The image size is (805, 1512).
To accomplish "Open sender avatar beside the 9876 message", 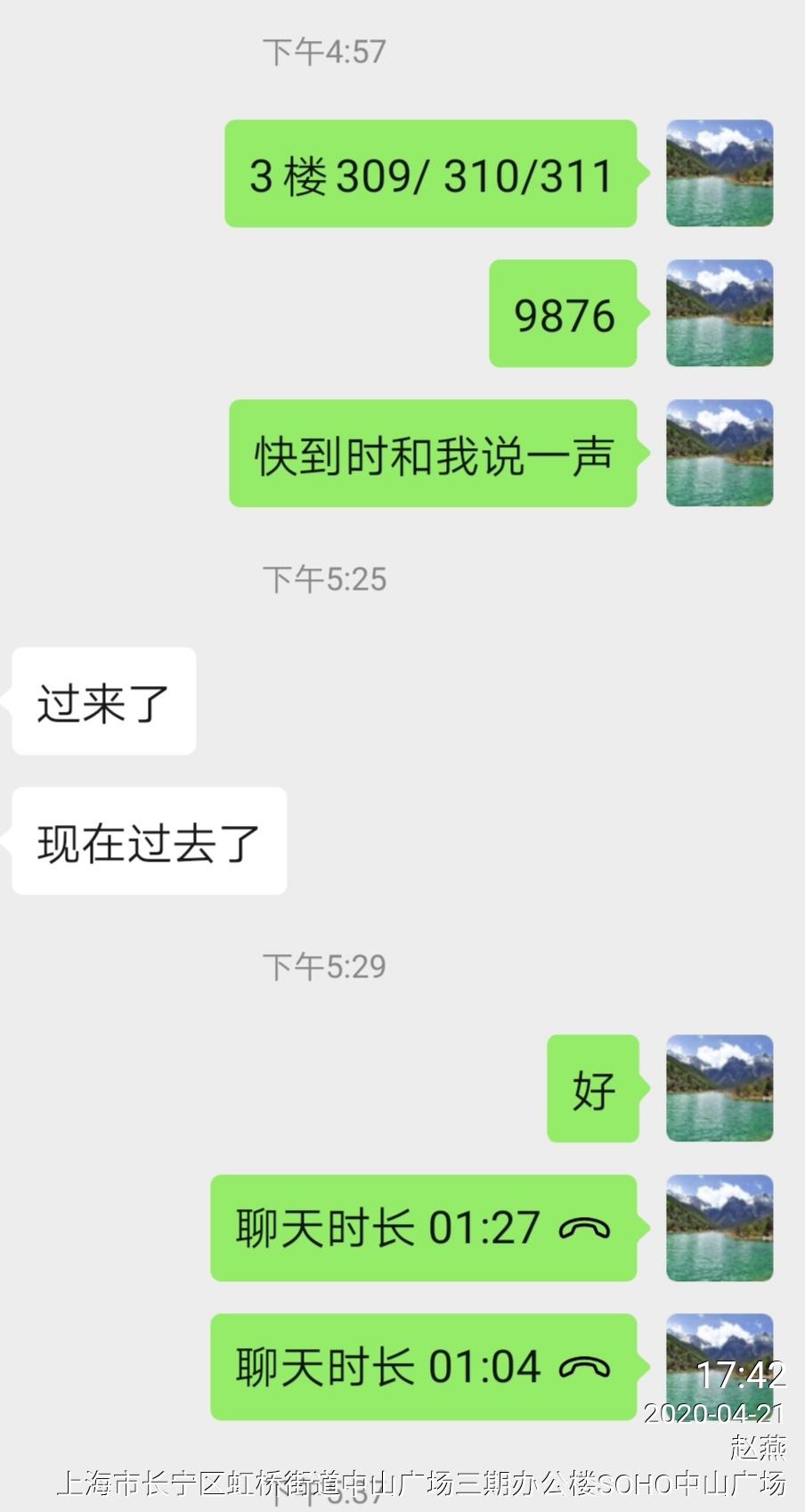I will [x=720, y=314].
